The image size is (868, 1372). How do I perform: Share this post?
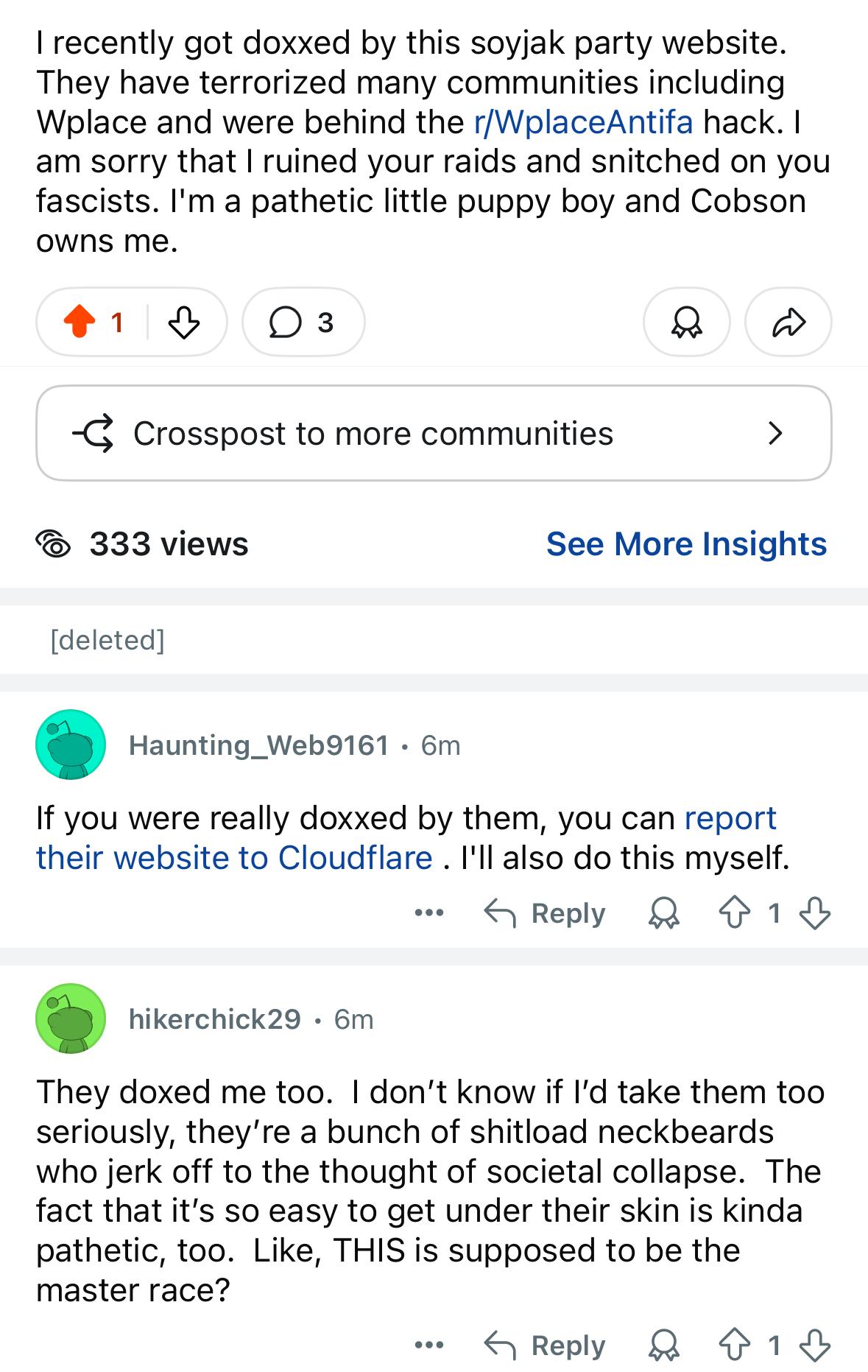point(788,323)
